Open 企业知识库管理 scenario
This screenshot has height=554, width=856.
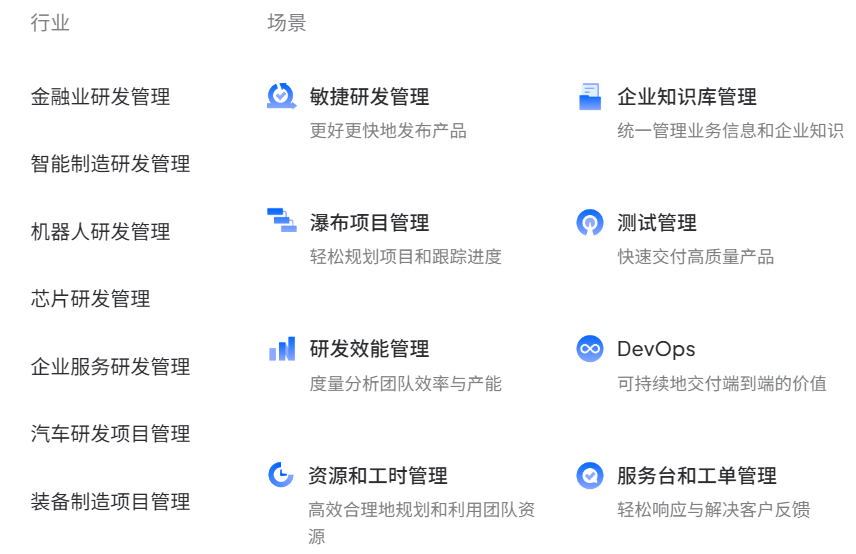click(x=687, y=97)
